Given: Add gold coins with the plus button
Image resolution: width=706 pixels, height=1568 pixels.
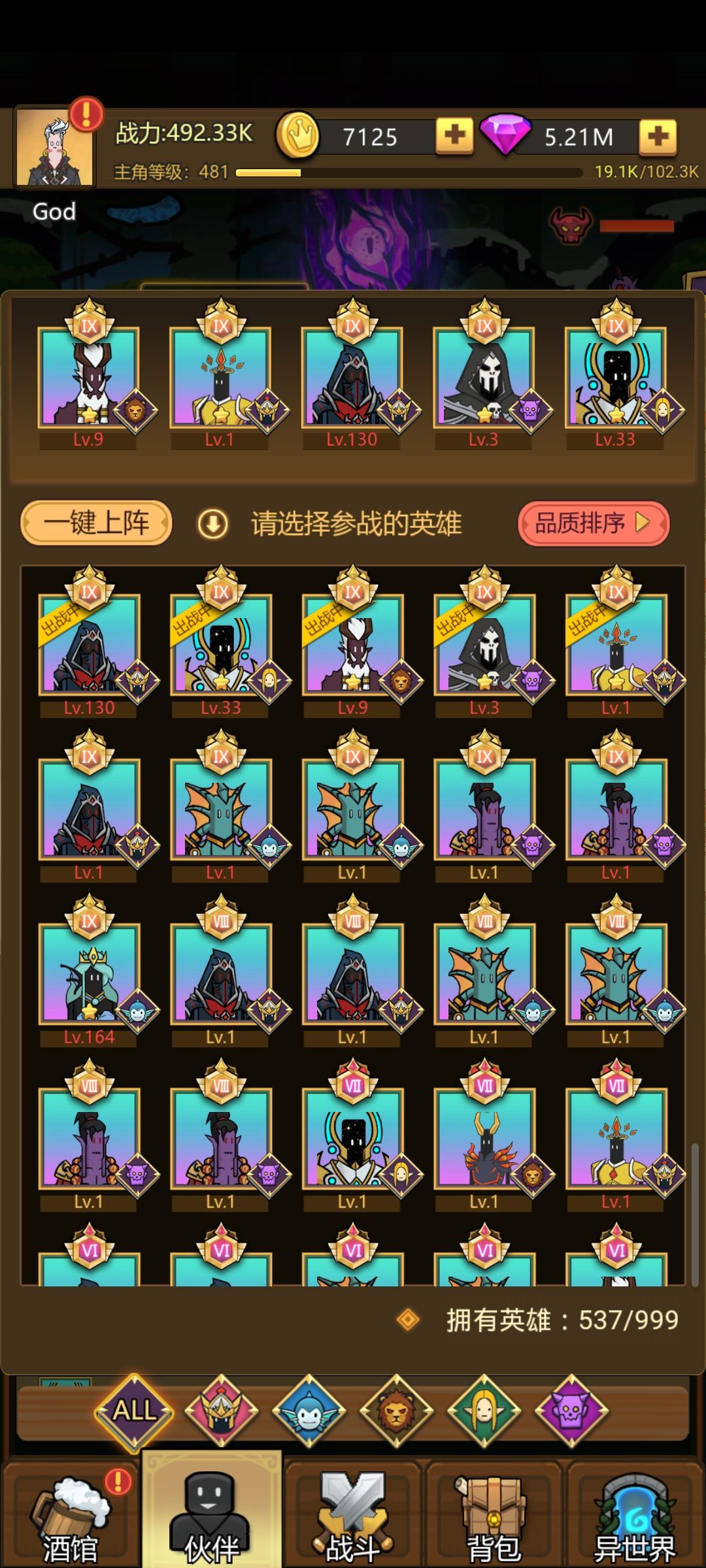Looking at the screenshot, I should 454,136.
